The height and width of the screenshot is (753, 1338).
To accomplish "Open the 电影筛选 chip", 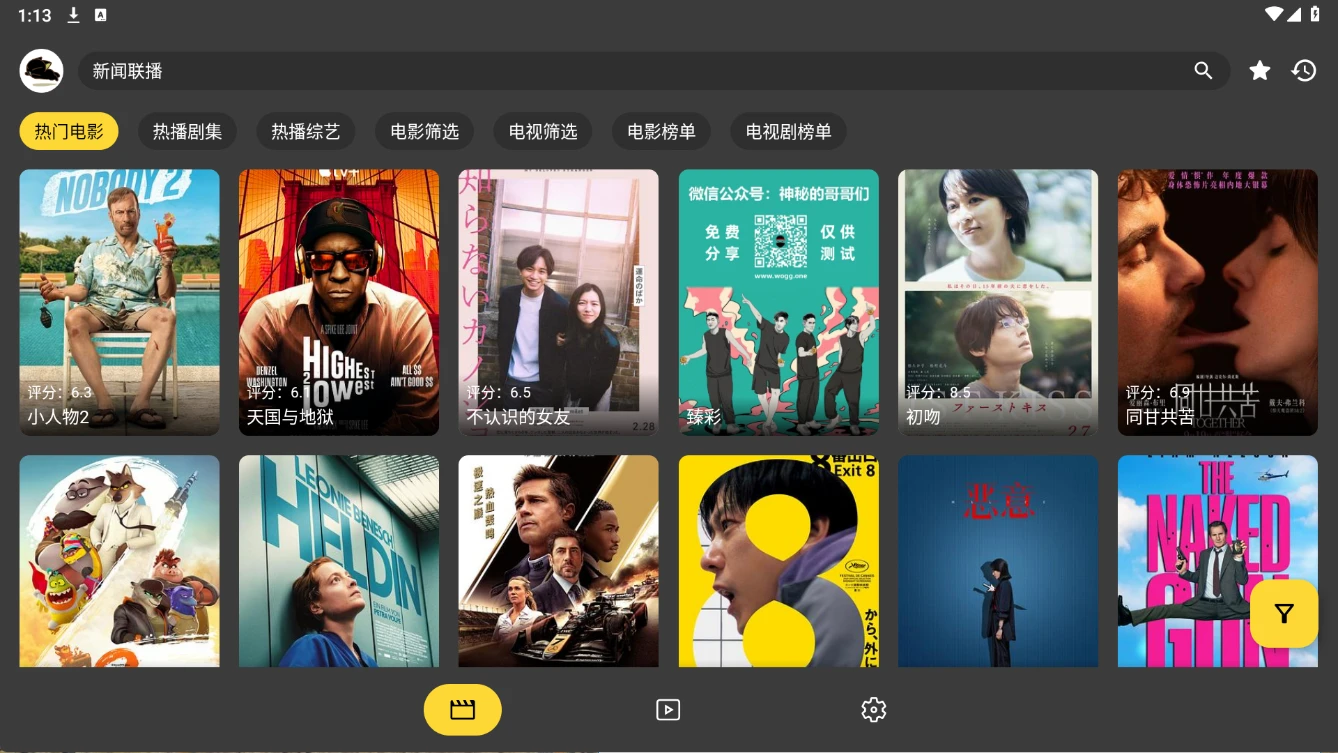I will (x=424, y=132).
